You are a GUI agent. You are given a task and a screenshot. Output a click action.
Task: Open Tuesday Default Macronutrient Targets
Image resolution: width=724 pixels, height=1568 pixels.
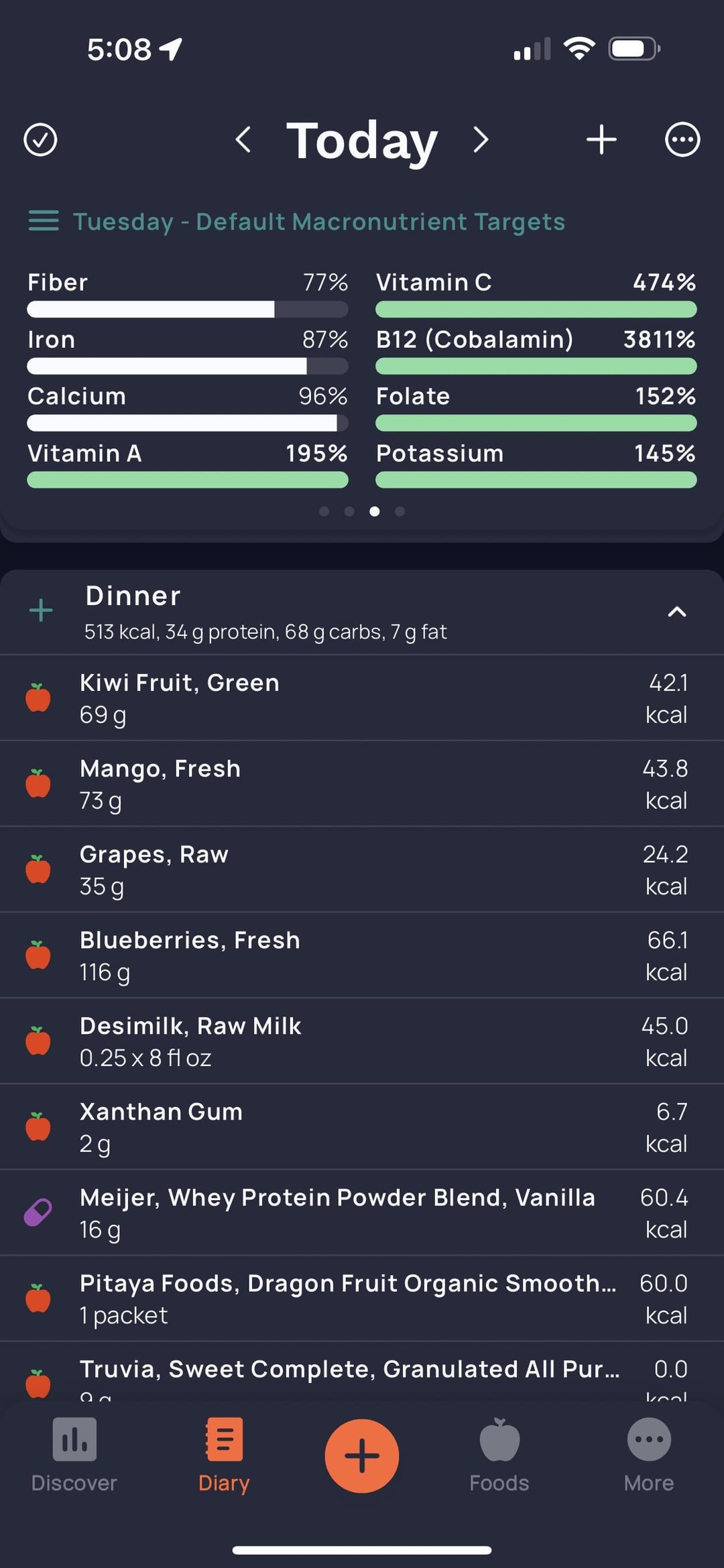click(297, 221)
